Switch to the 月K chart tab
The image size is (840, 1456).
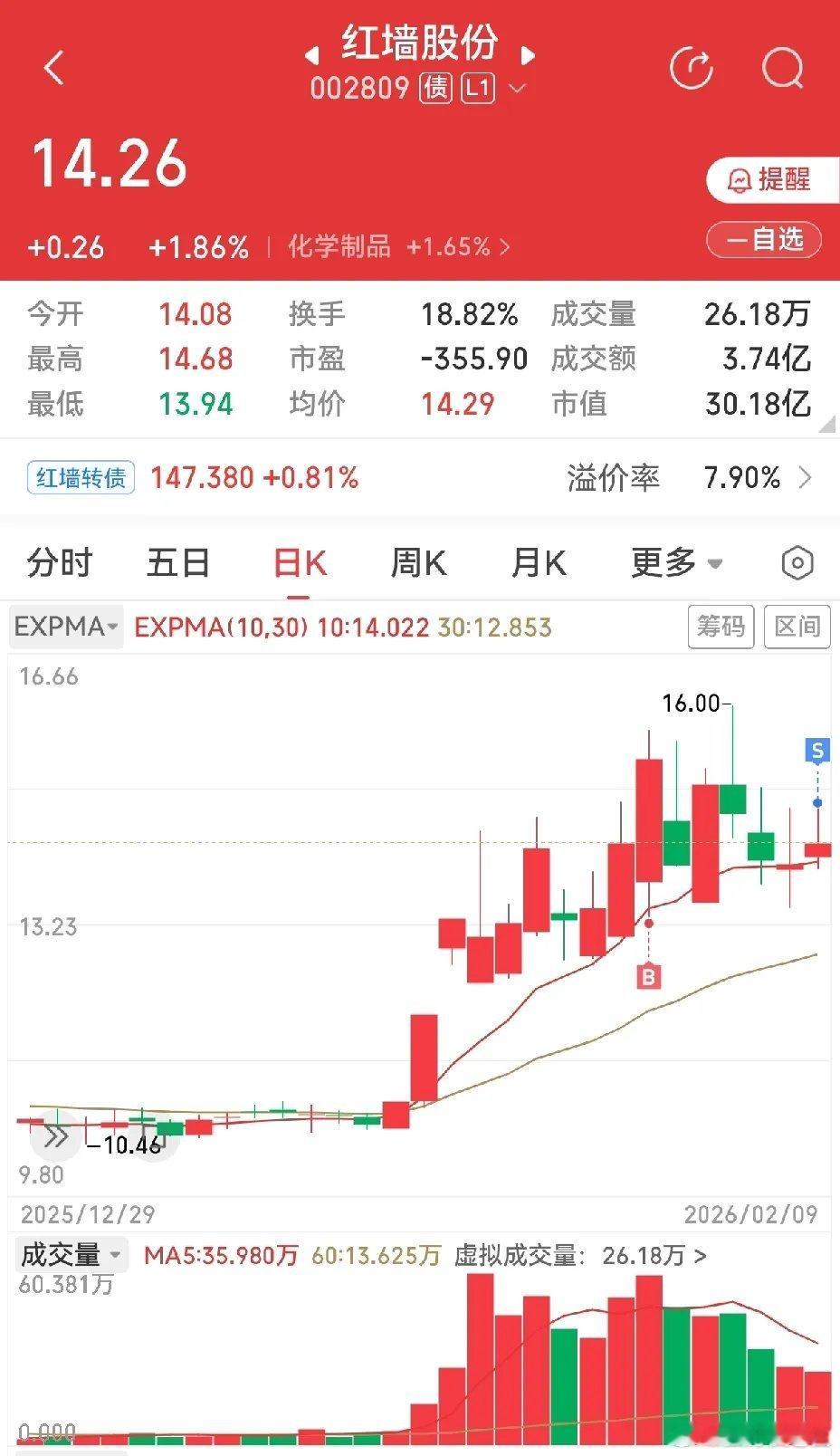(539, 562)
